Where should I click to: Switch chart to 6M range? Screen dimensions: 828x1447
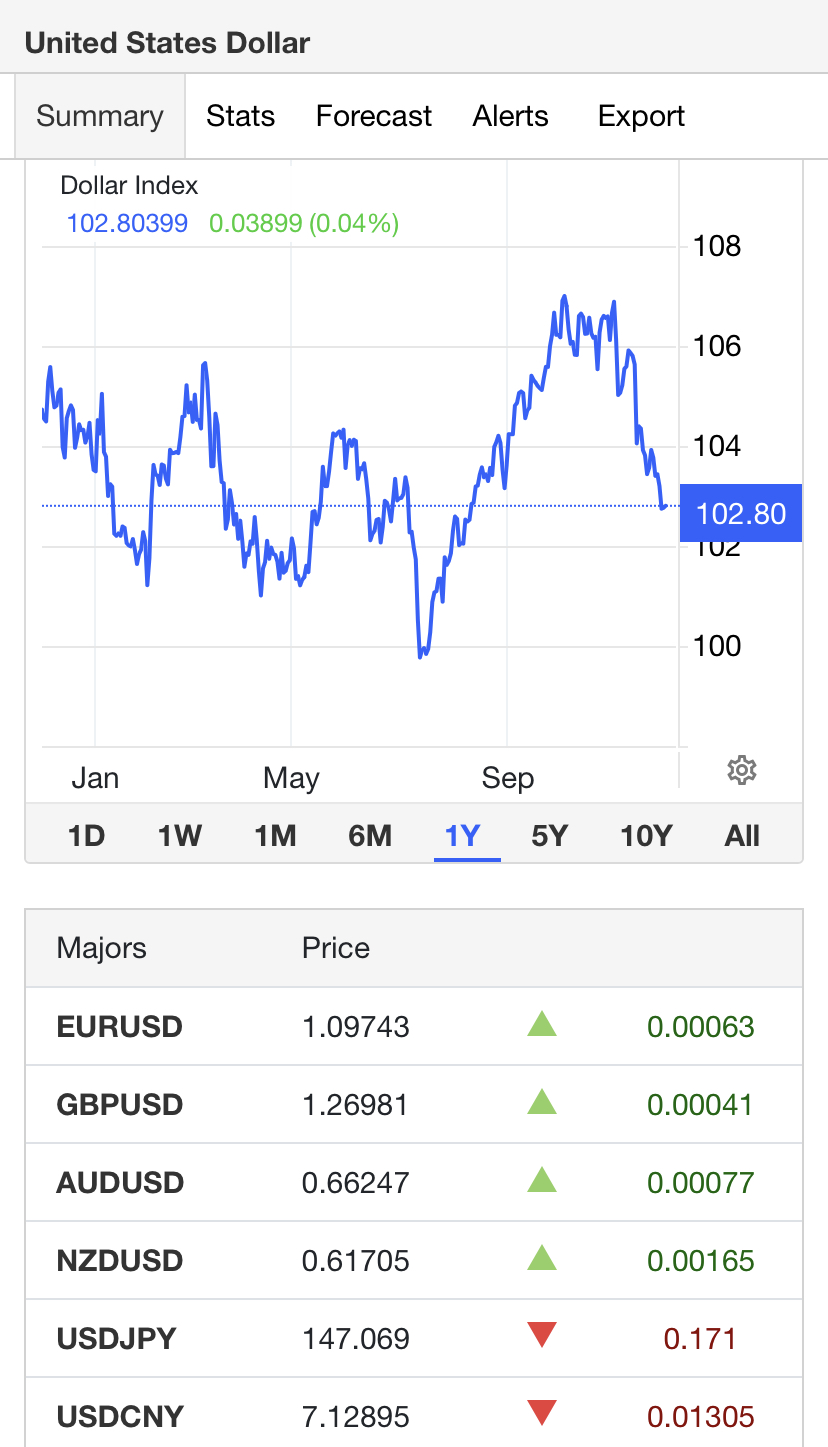pos(370,835)
